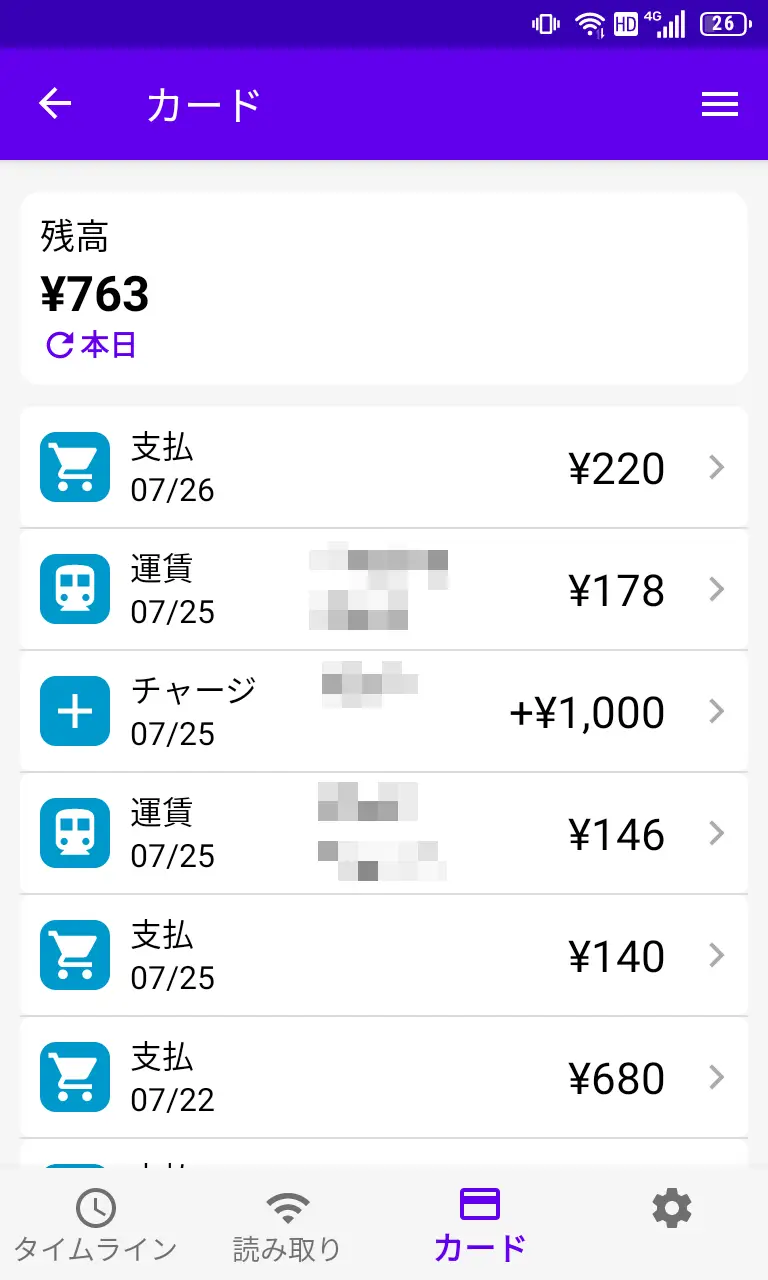Refresh the balance with 本日 button
The height and width of the screenshot is (1280, 768).
point(91,346)
